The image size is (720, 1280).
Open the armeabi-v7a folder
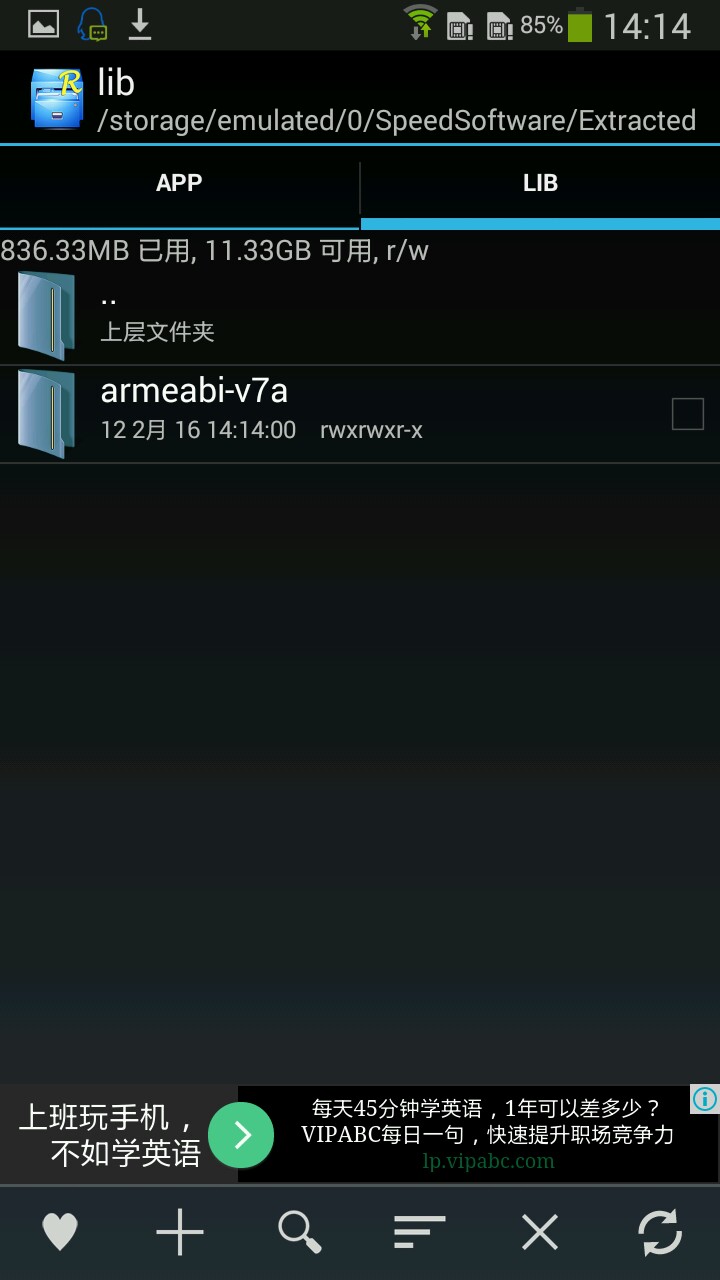[300, 412]
